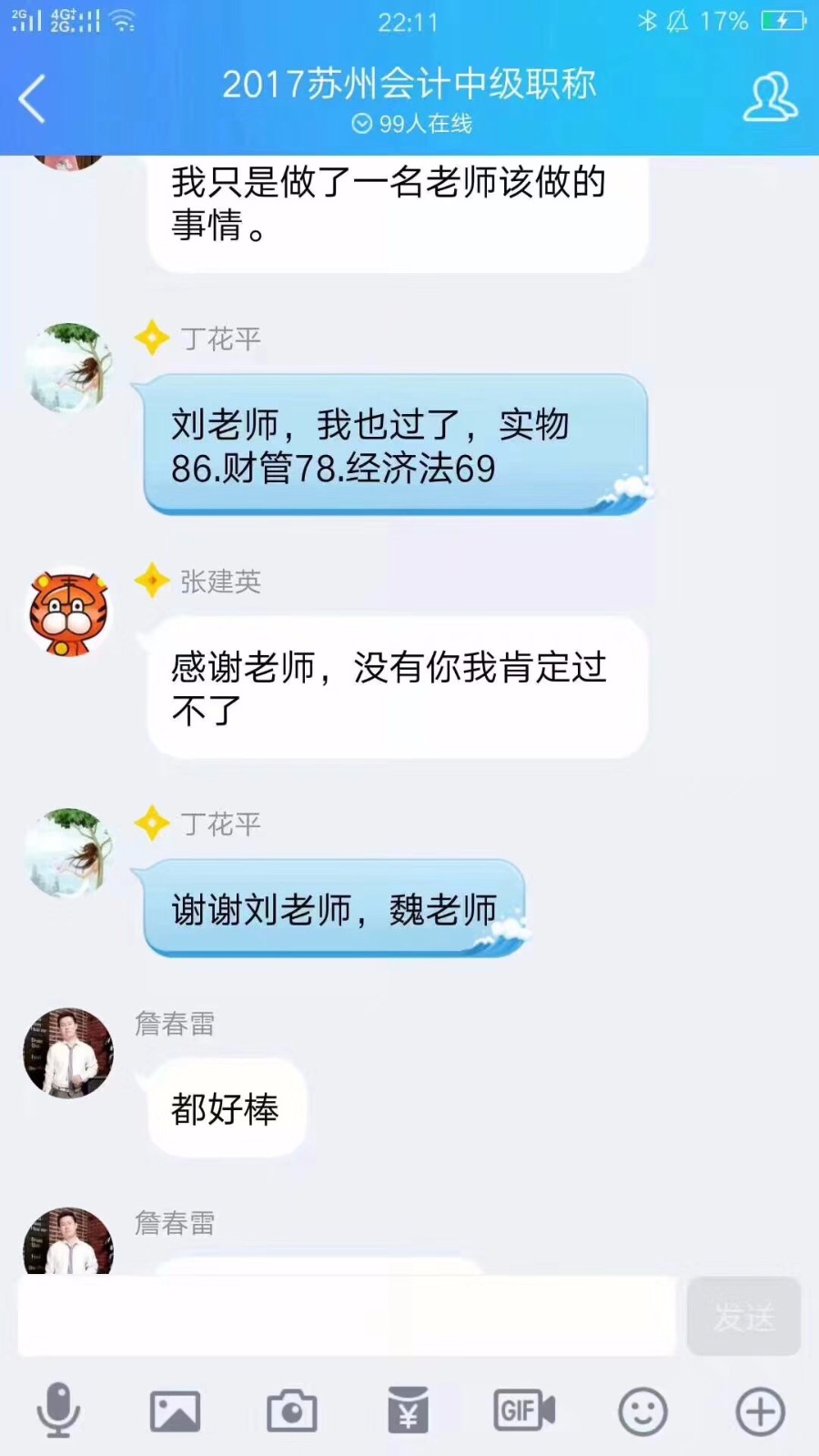Tap the message input field

click(x=346, y=1316)
